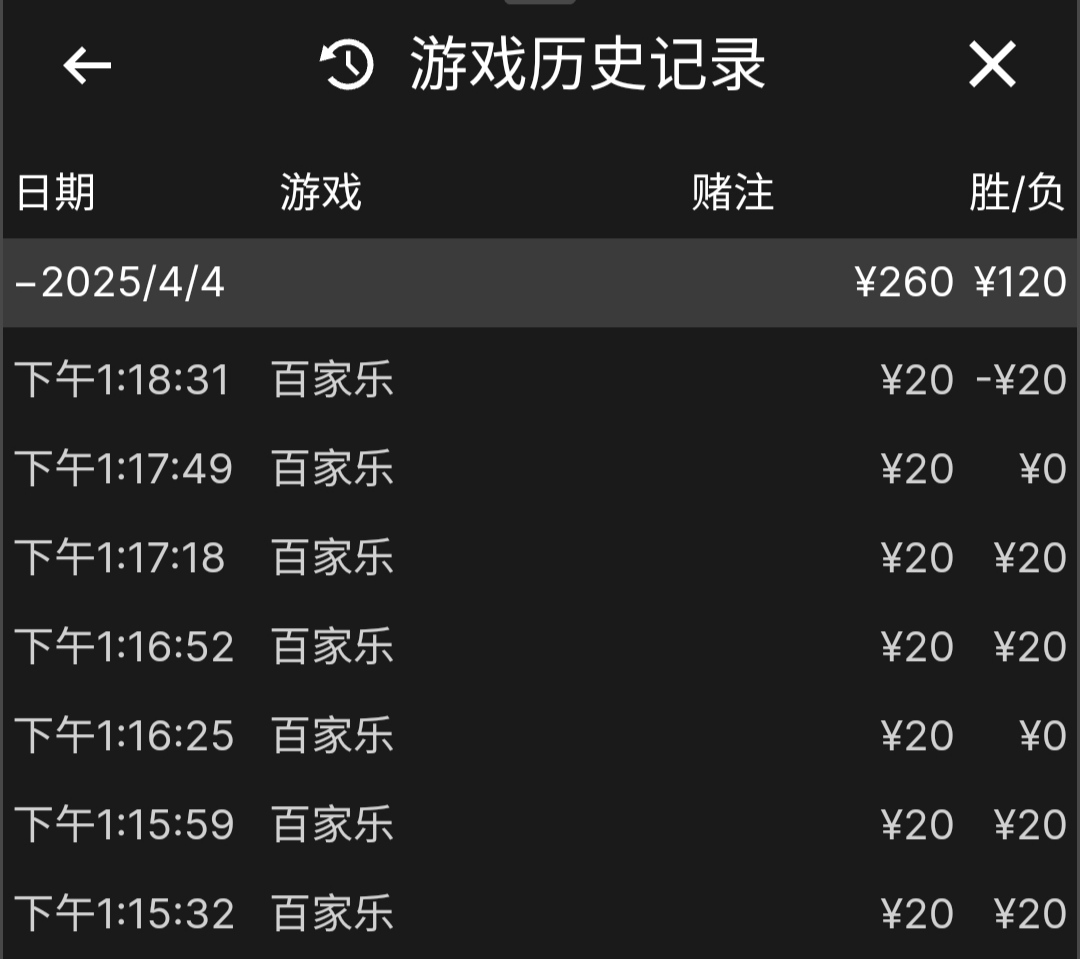Collapse the 2025/4/4 date group
Image resolution: width=1080 pixels, height=959 pixels.
point(120,283)
